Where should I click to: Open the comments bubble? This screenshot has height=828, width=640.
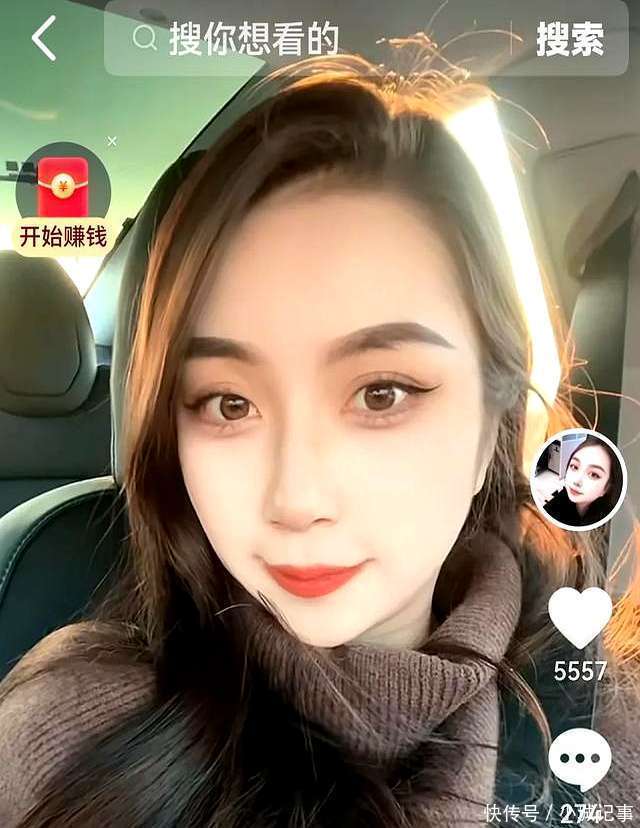(580, 760)
